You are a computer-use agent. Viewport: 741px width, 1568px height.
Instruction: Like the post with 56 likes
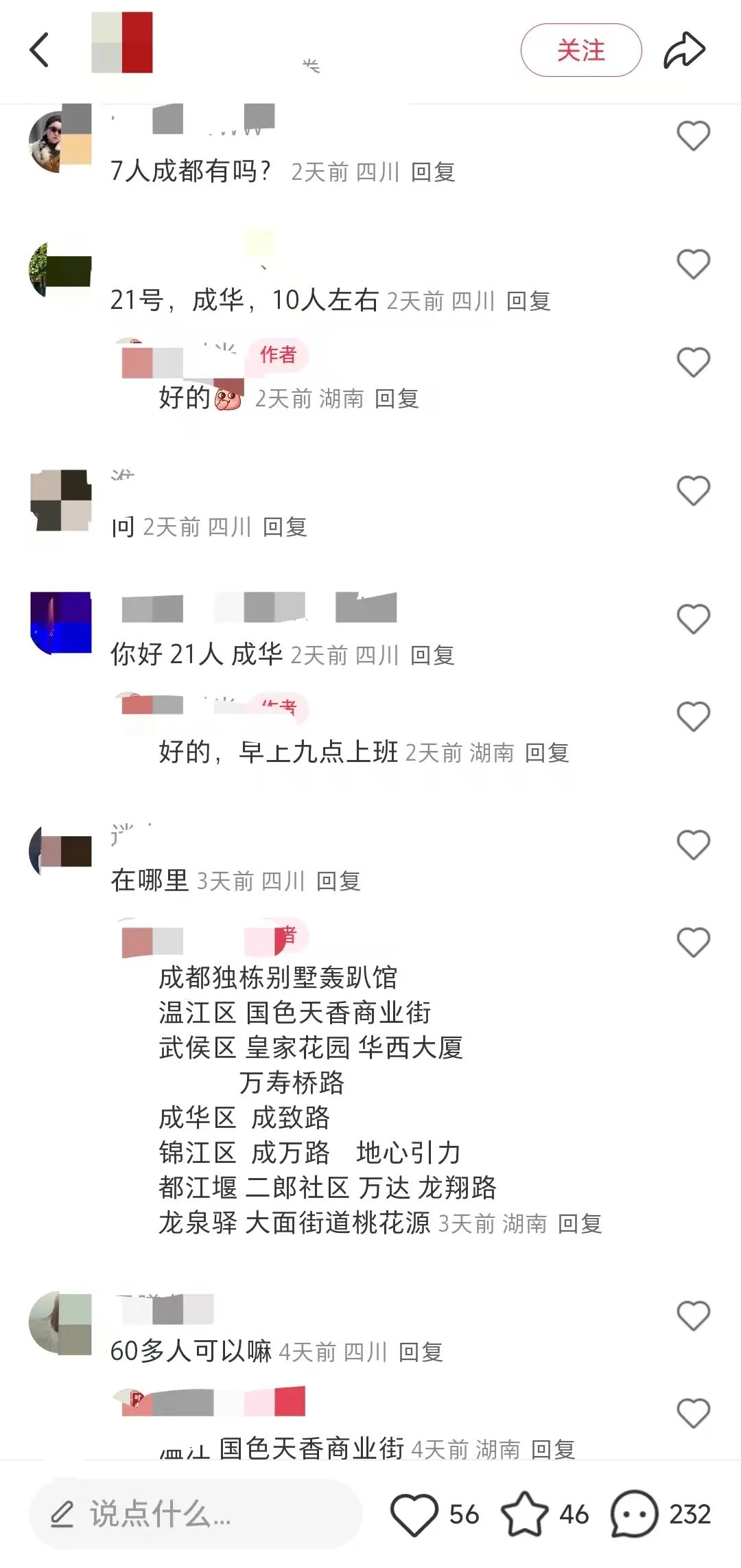coord(414,1514)
